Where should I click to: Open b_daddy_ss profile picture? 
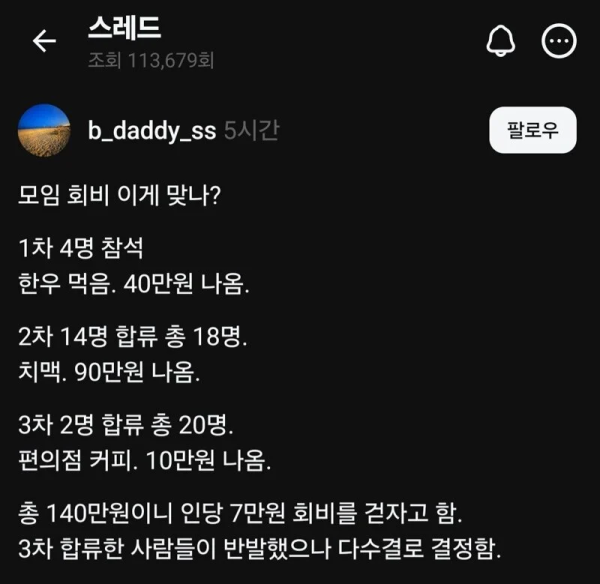pos(45,130)
